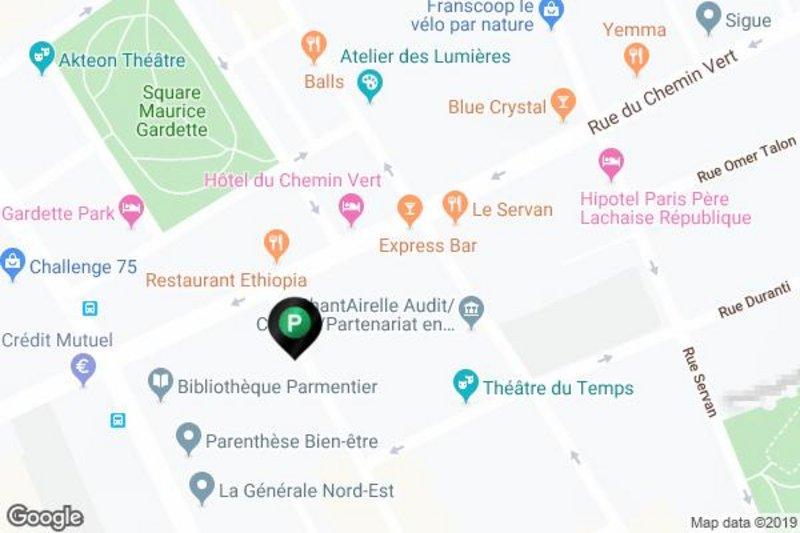Open the Sigue location marker
Screen dimensions: 800x533
709,17
